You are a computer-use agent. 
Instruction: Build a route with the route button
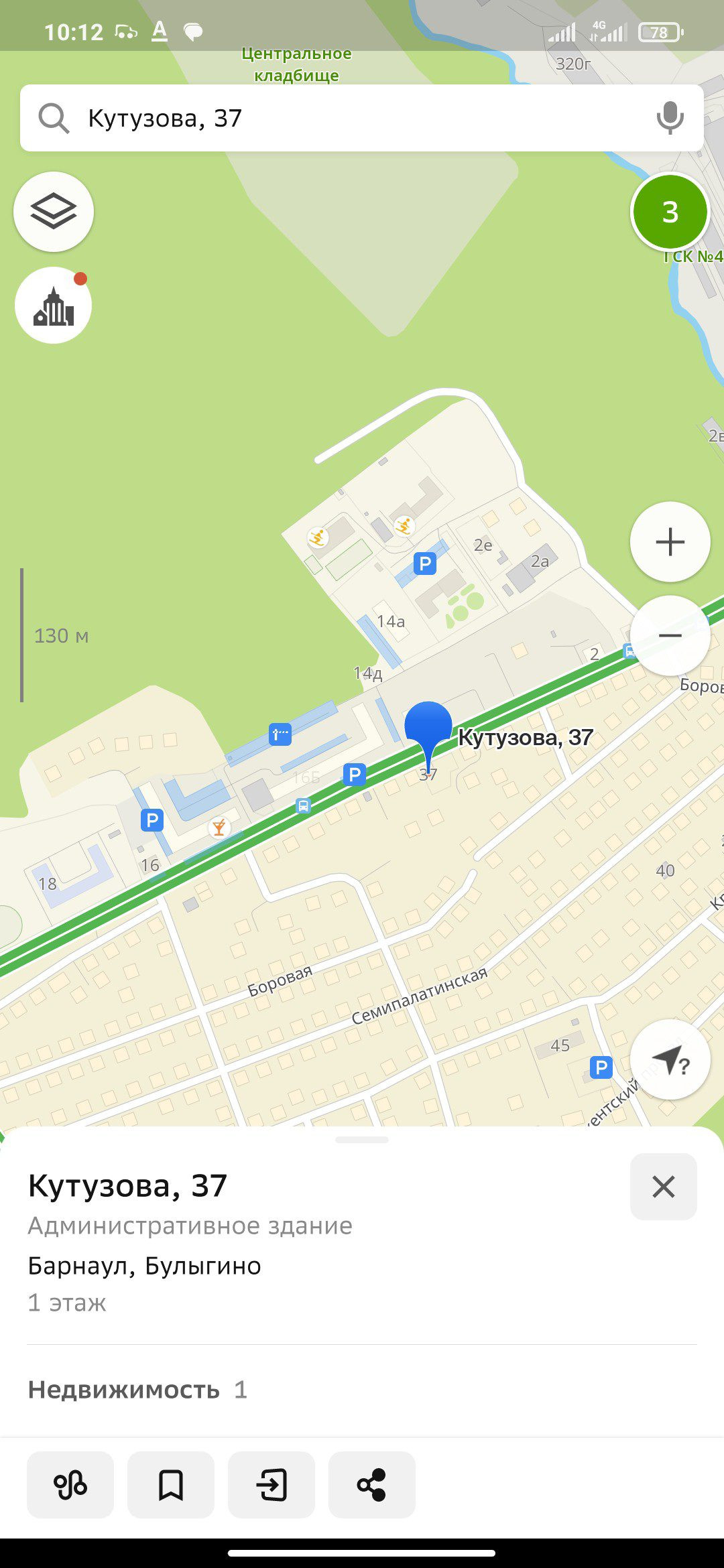click(x=70, y=1485)
